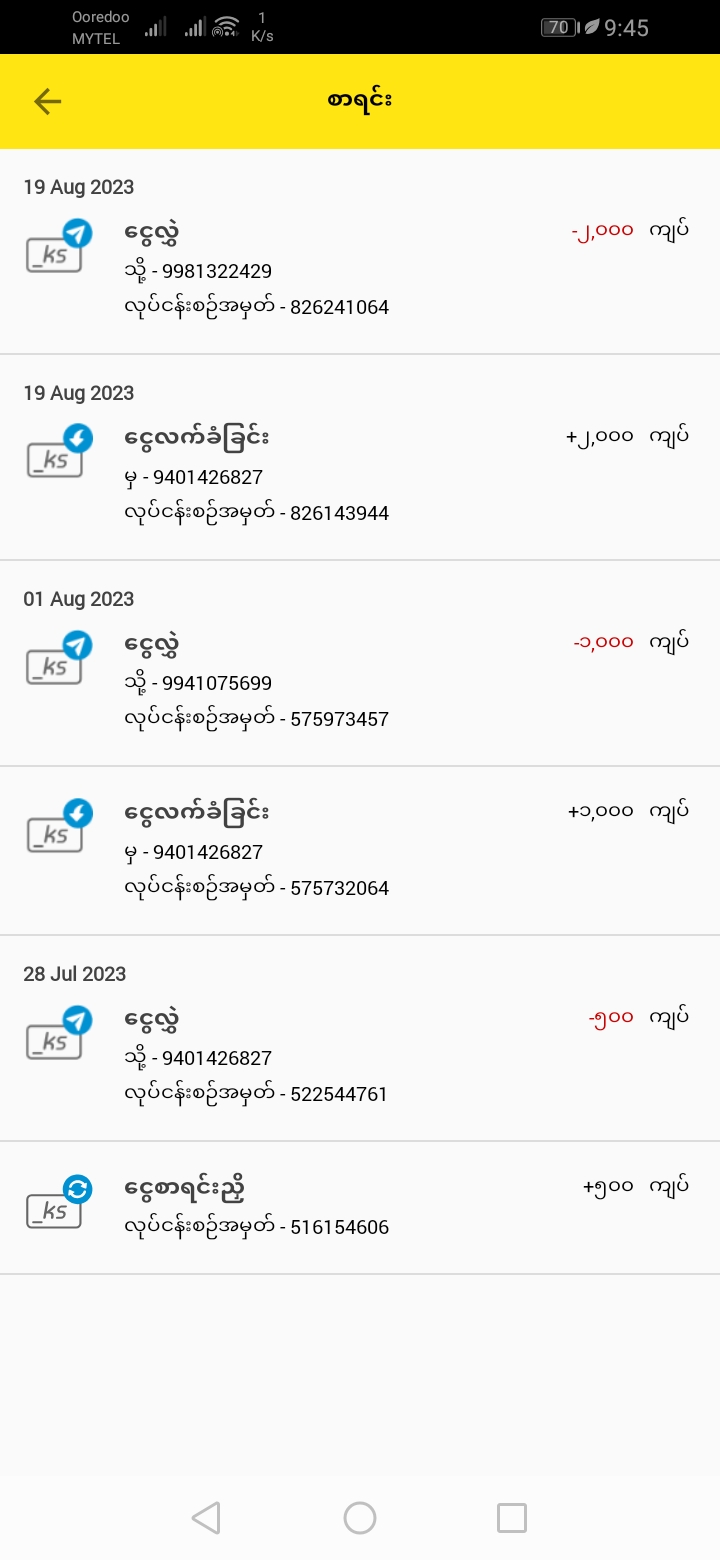View received transaction 826143944
This screenshot has height=1560, width=720.
coord(360,474)
